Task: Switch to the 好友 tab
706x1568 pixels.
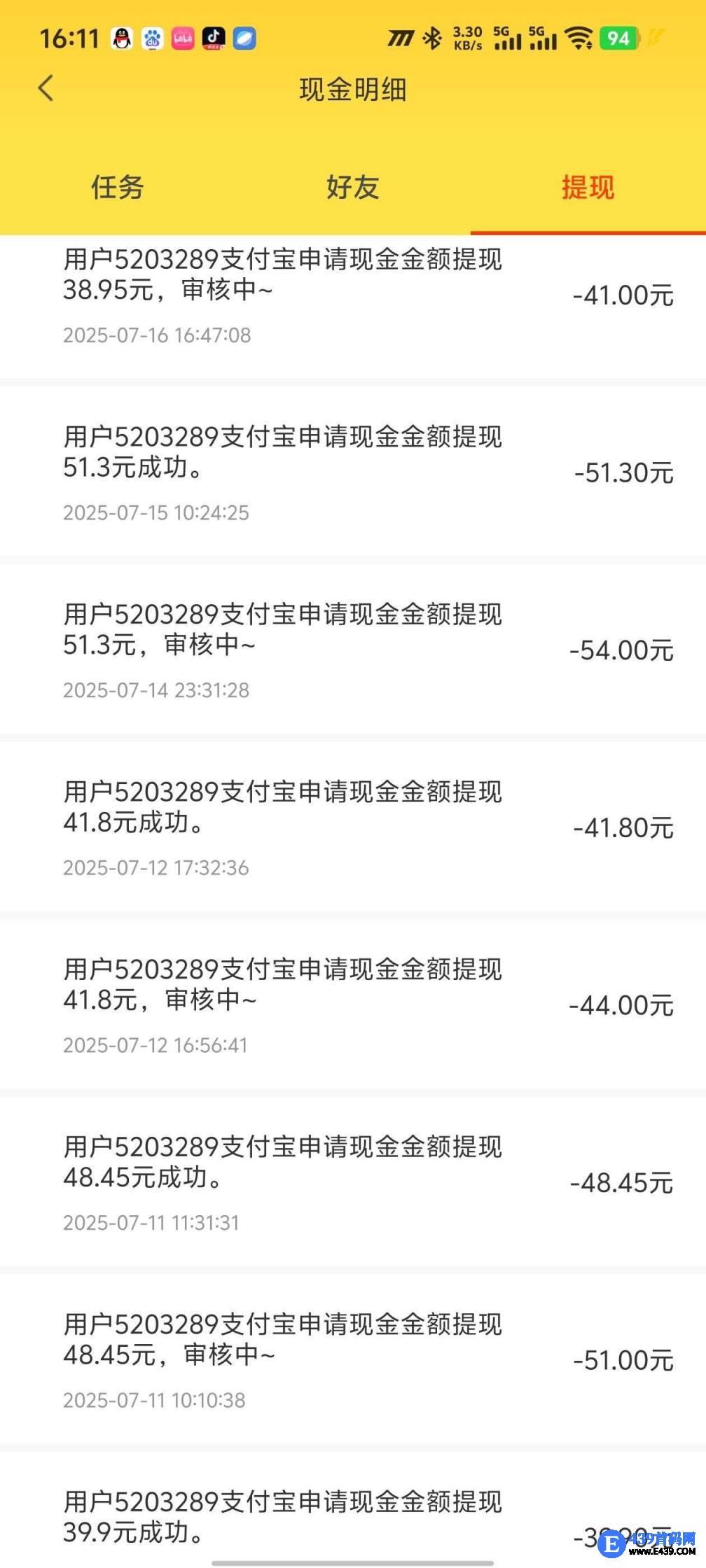Action: point(352,188)
